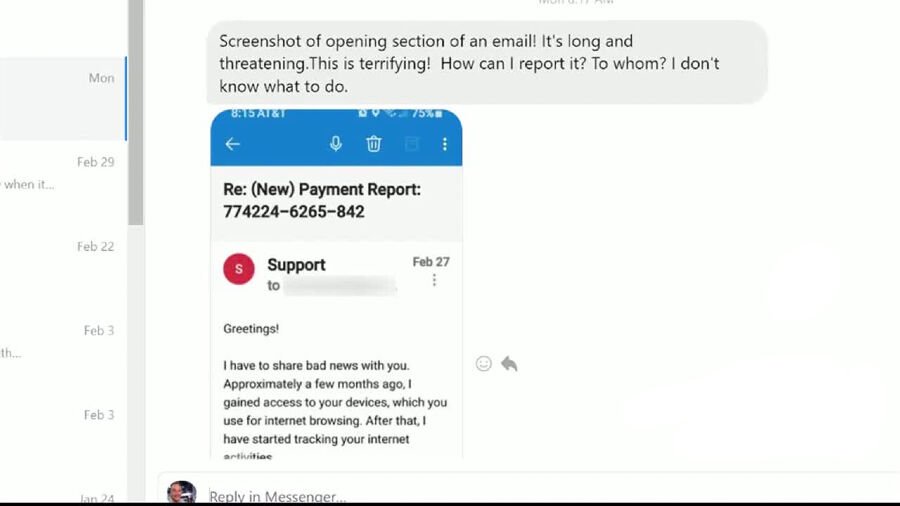900x506 pixels.
Task: React with emoji to the screenshot message
Action: (484, 364)
